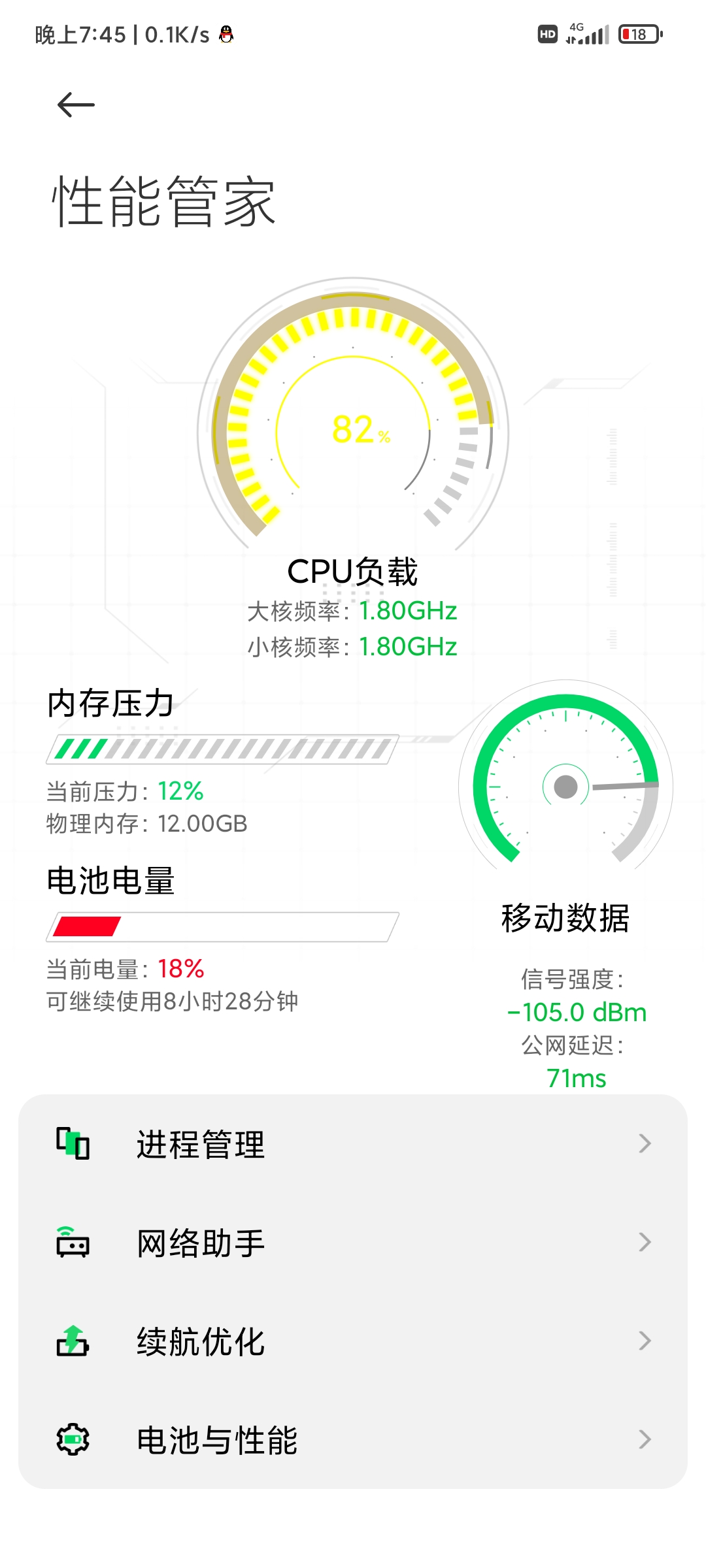This screenshot has width=706, height=1568.
Task: Go back using the top-left arrow
Action: point(76,105)
